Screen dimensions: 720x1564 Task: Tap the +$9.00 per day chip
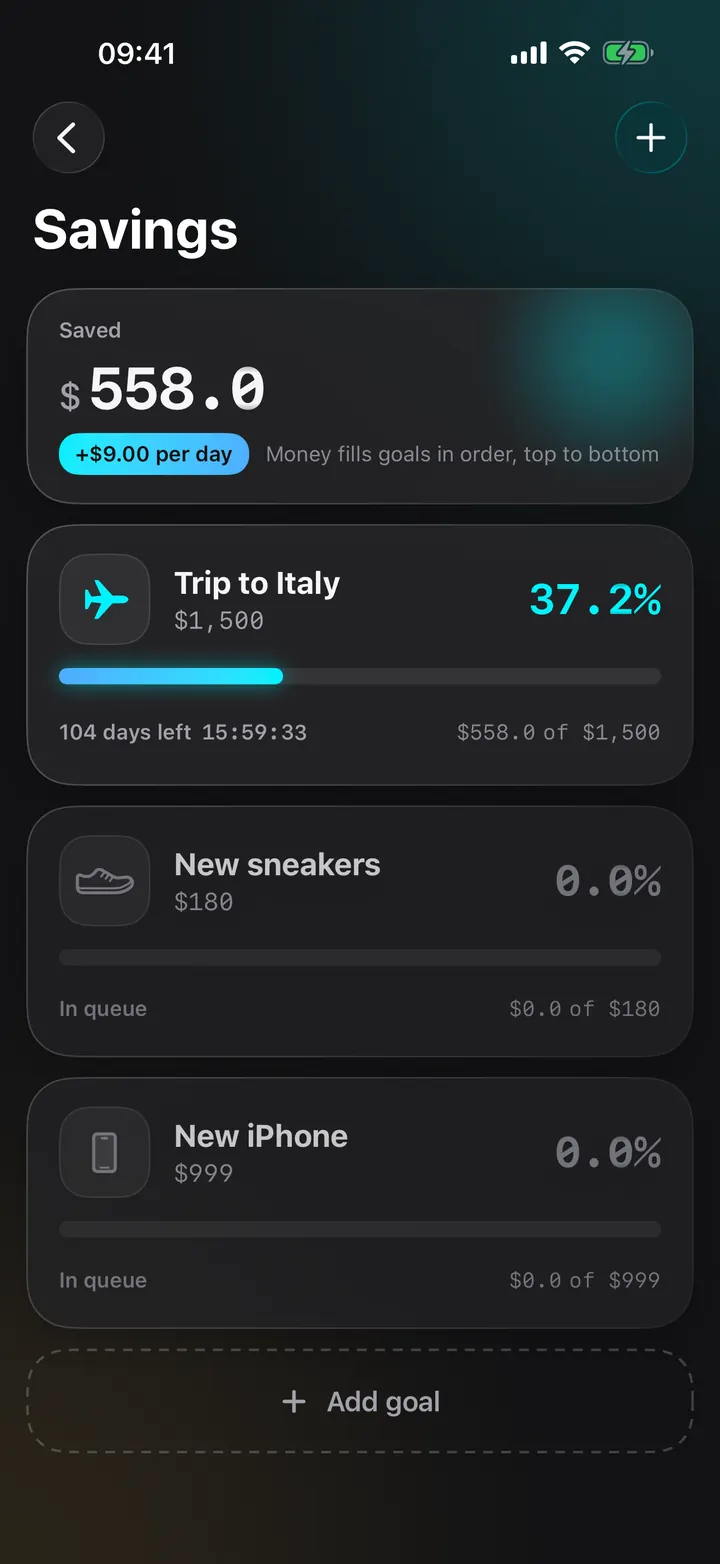pos(154,454)
